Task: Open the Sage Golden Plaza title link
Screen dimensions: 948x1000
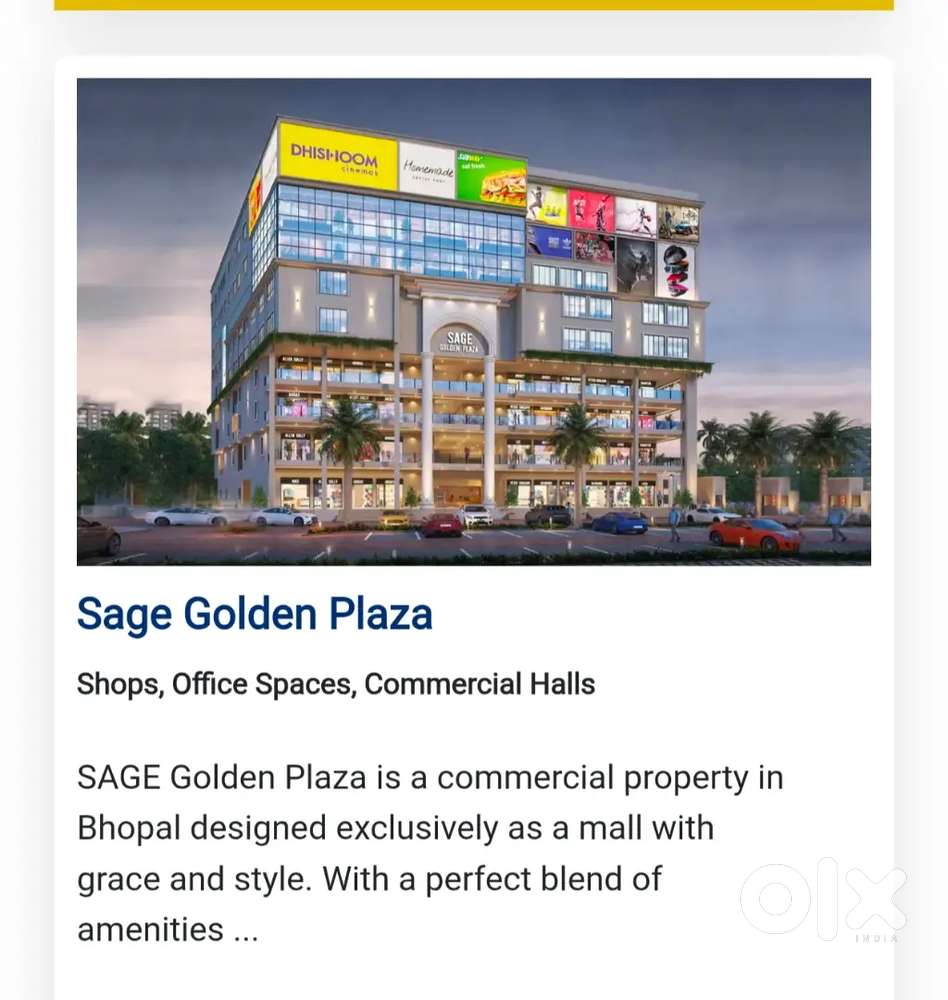Action: point(255,614)
